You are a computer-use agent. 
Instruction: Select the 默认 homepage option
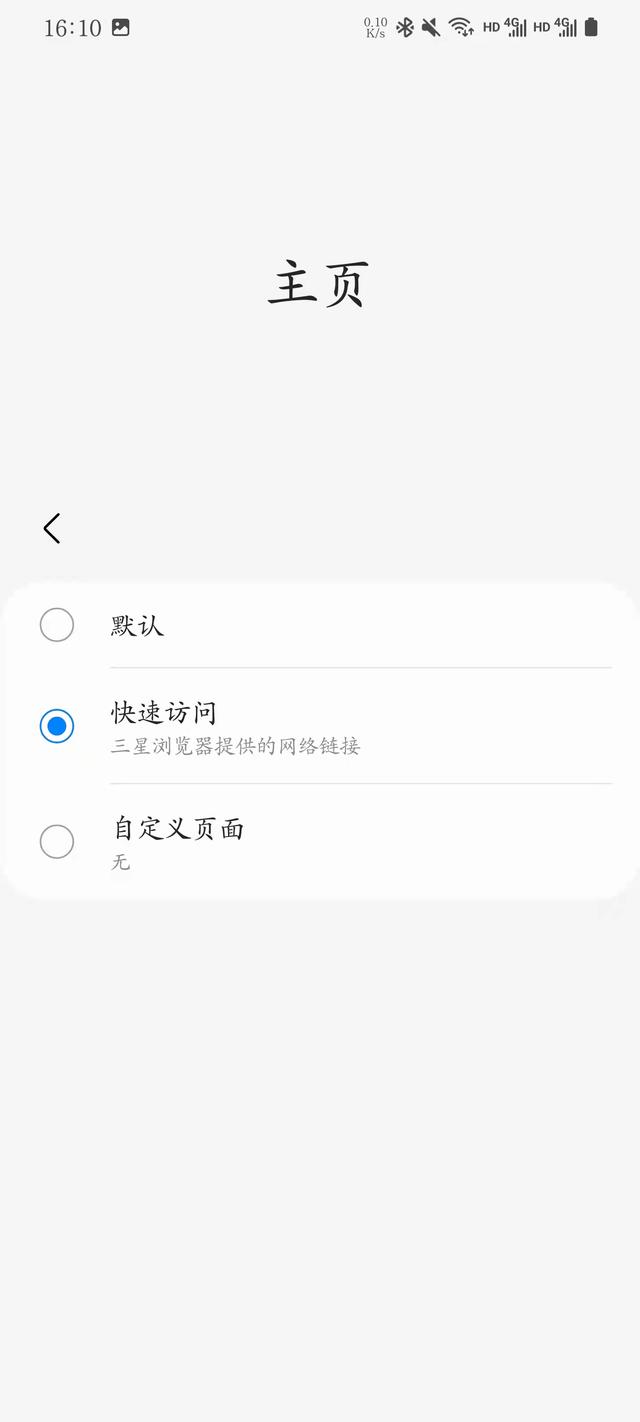tap(57, 626)
